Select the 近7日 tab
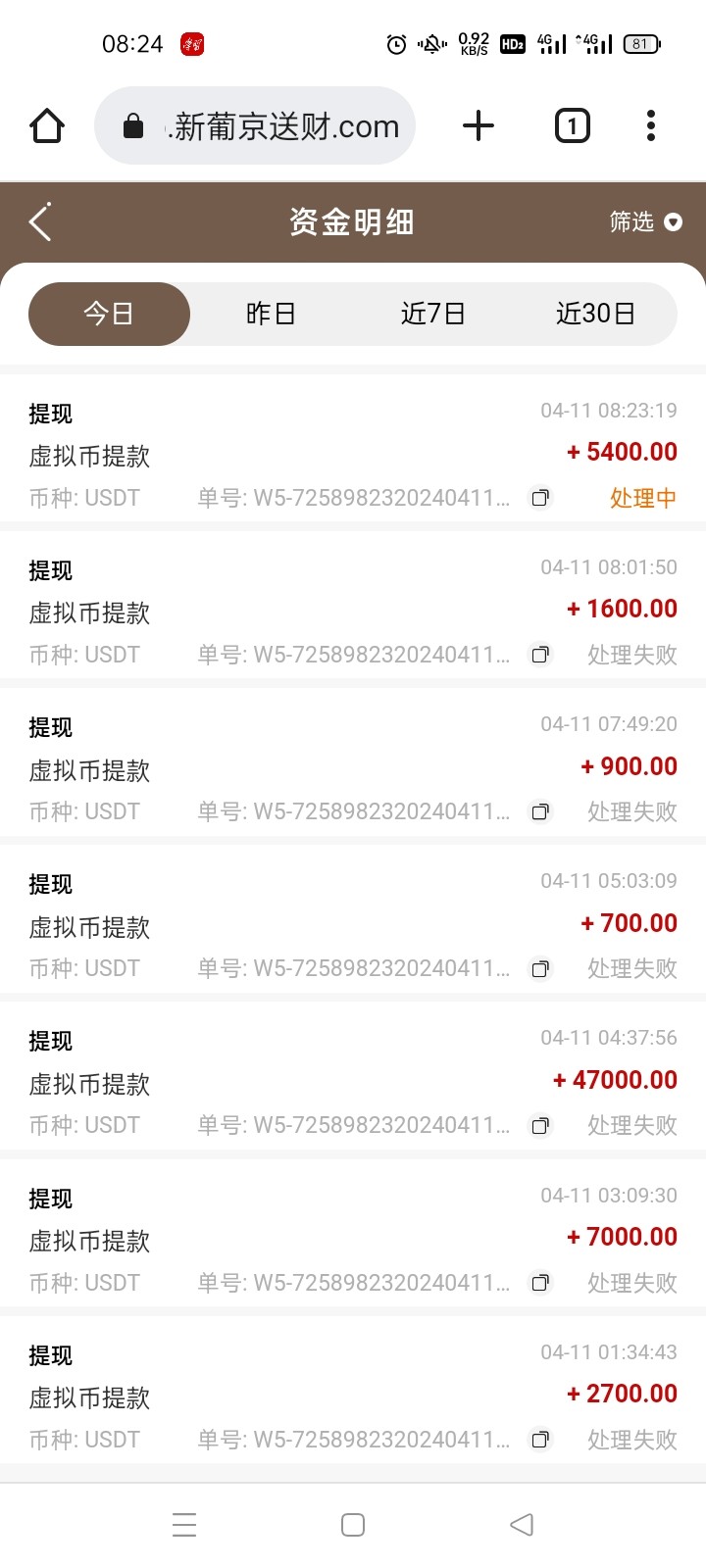 433,314
